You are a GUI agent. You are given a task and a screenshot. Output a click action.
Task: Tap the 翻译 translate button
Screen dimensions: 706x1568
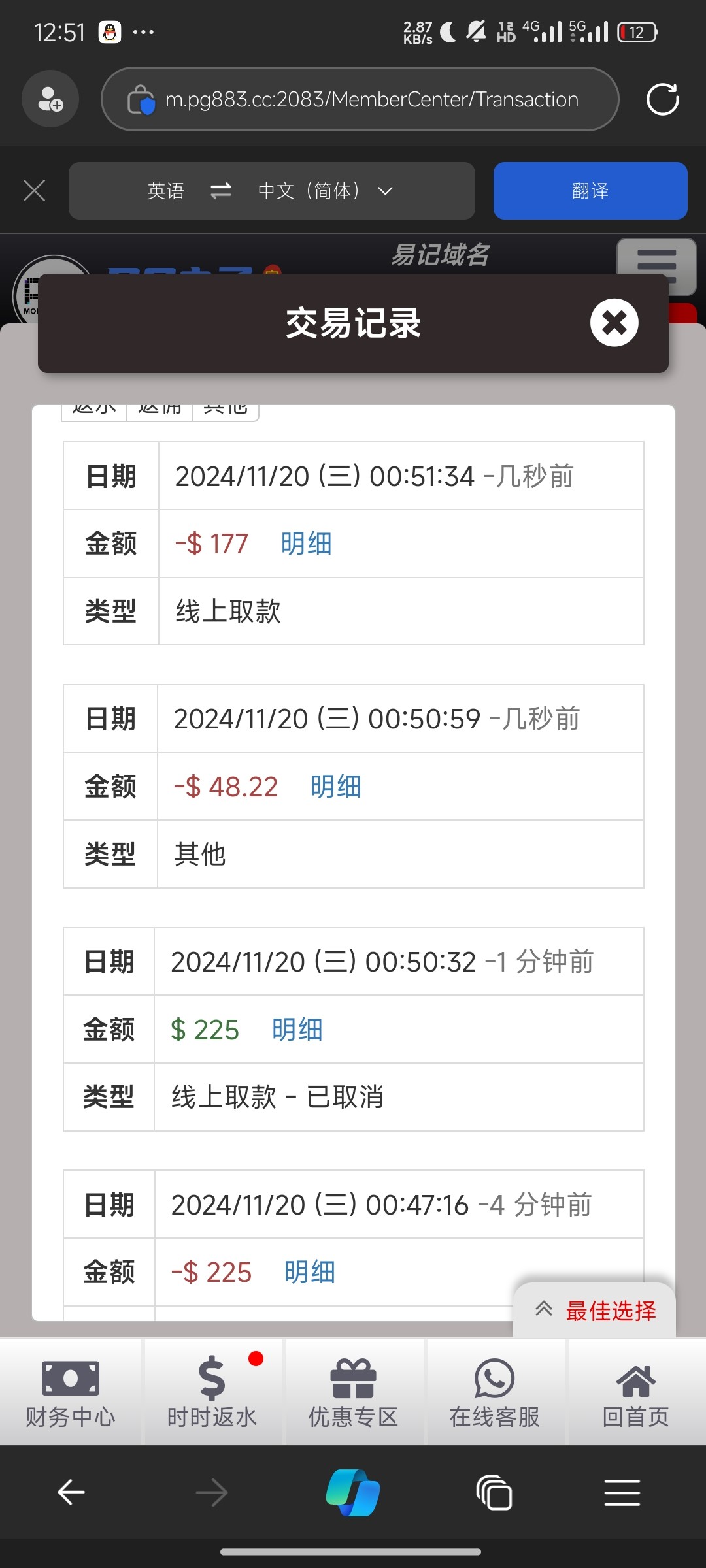(590, 191)
